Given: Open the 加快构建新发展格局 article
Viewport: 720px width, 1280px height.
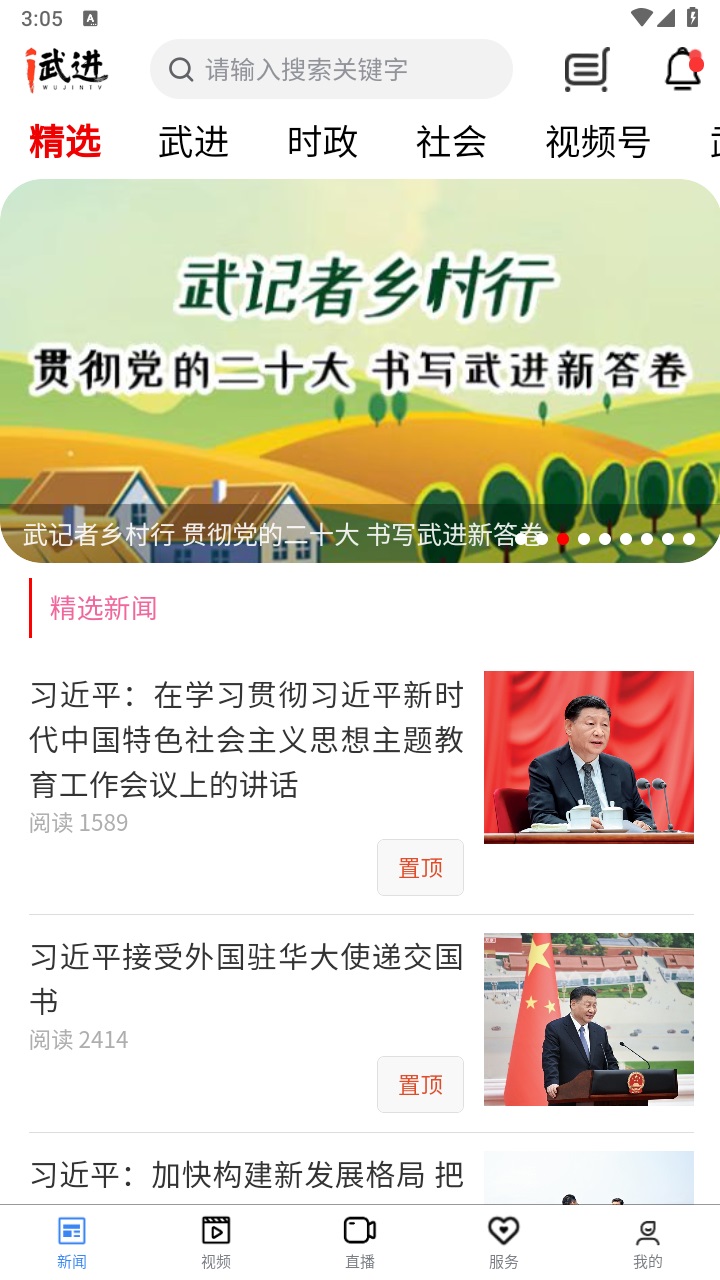Looking at the screenshot, I should tap(247, 1175).
